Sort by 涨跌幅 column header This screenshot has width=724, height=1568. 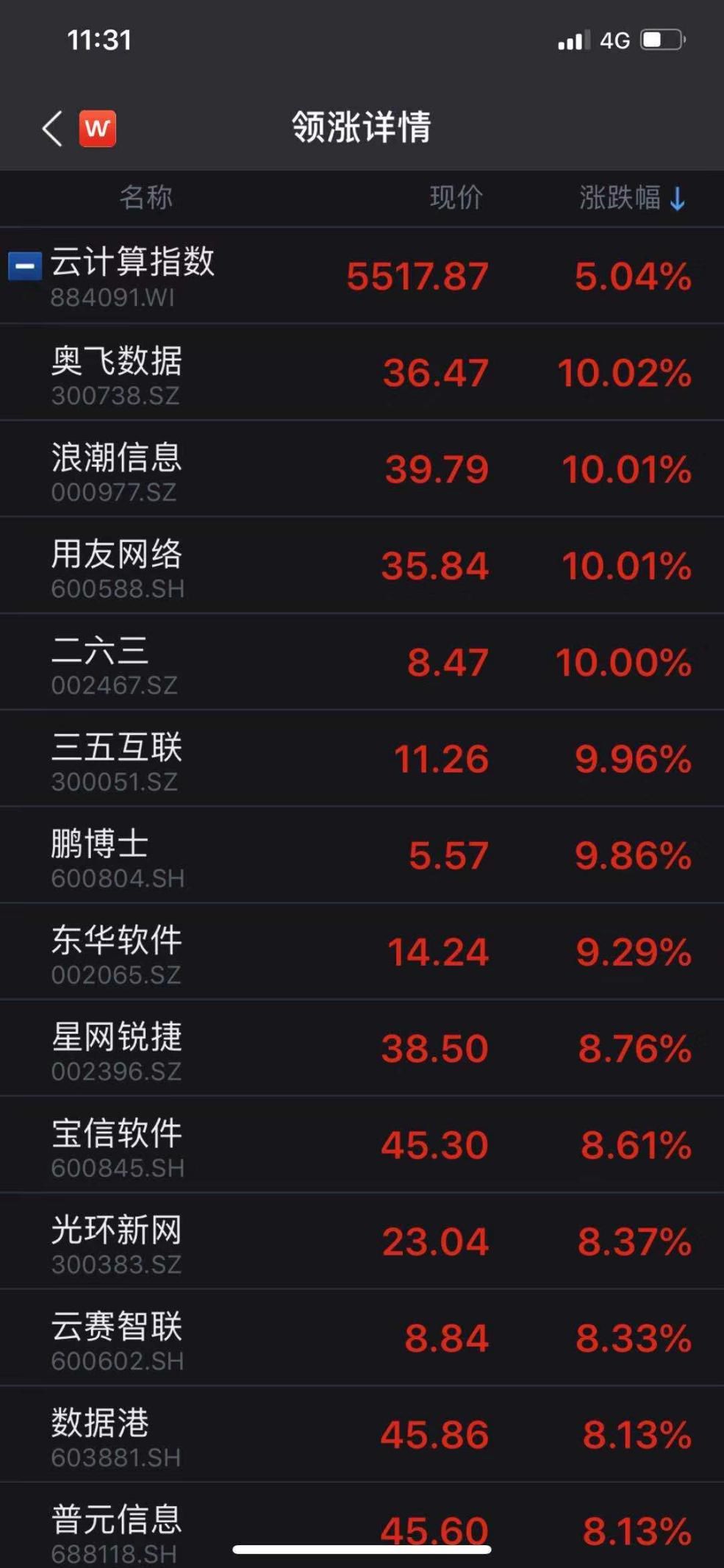631,198
